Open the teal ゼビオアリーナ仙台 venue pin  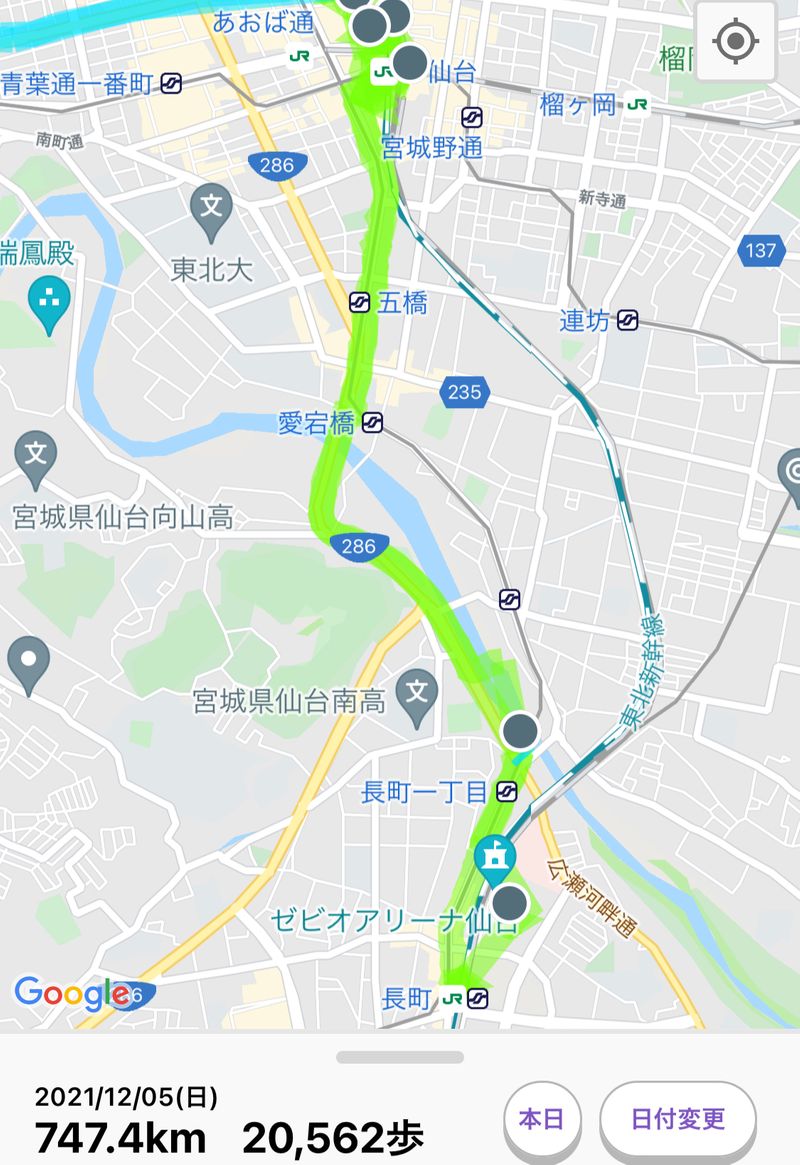[x=494, y=857]
